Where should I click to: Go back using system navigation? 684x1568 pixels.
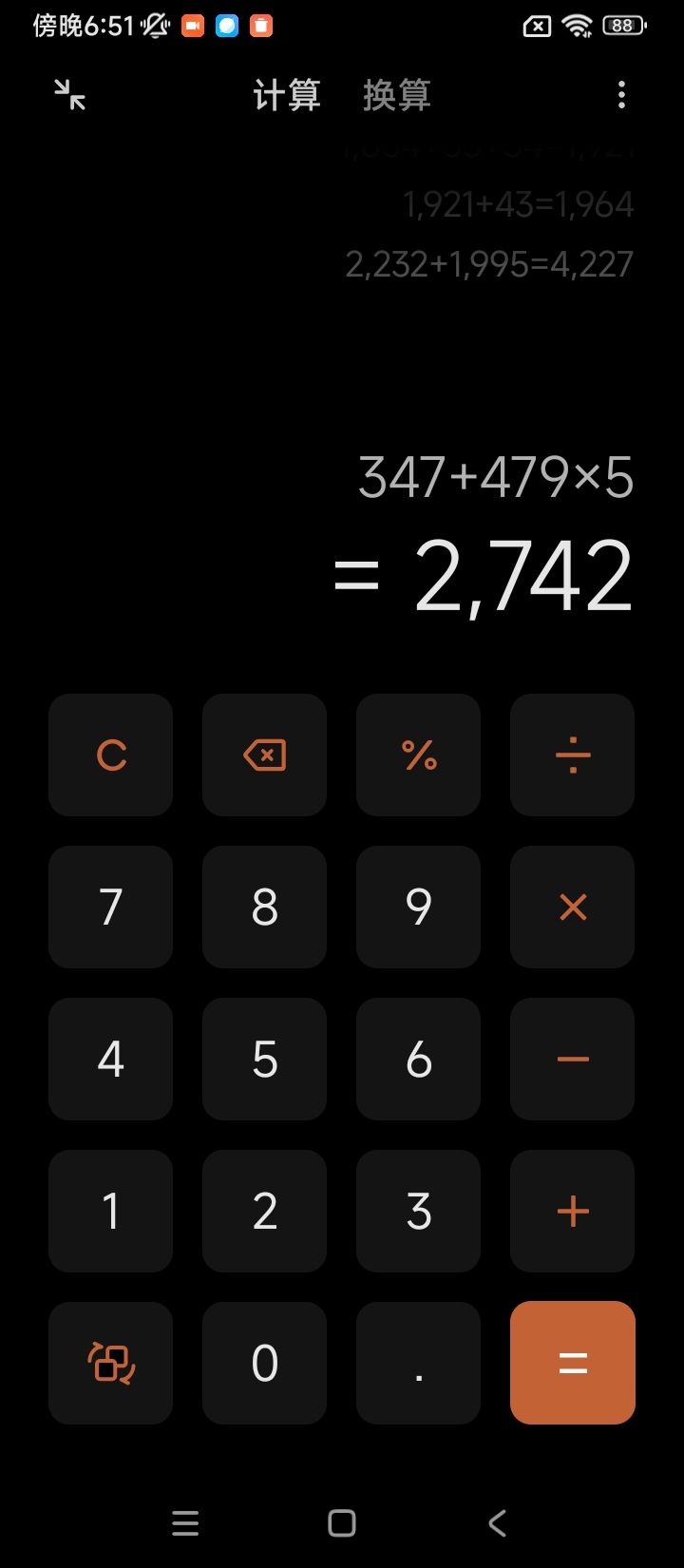pyautogui.click(x=497, y=1523)
